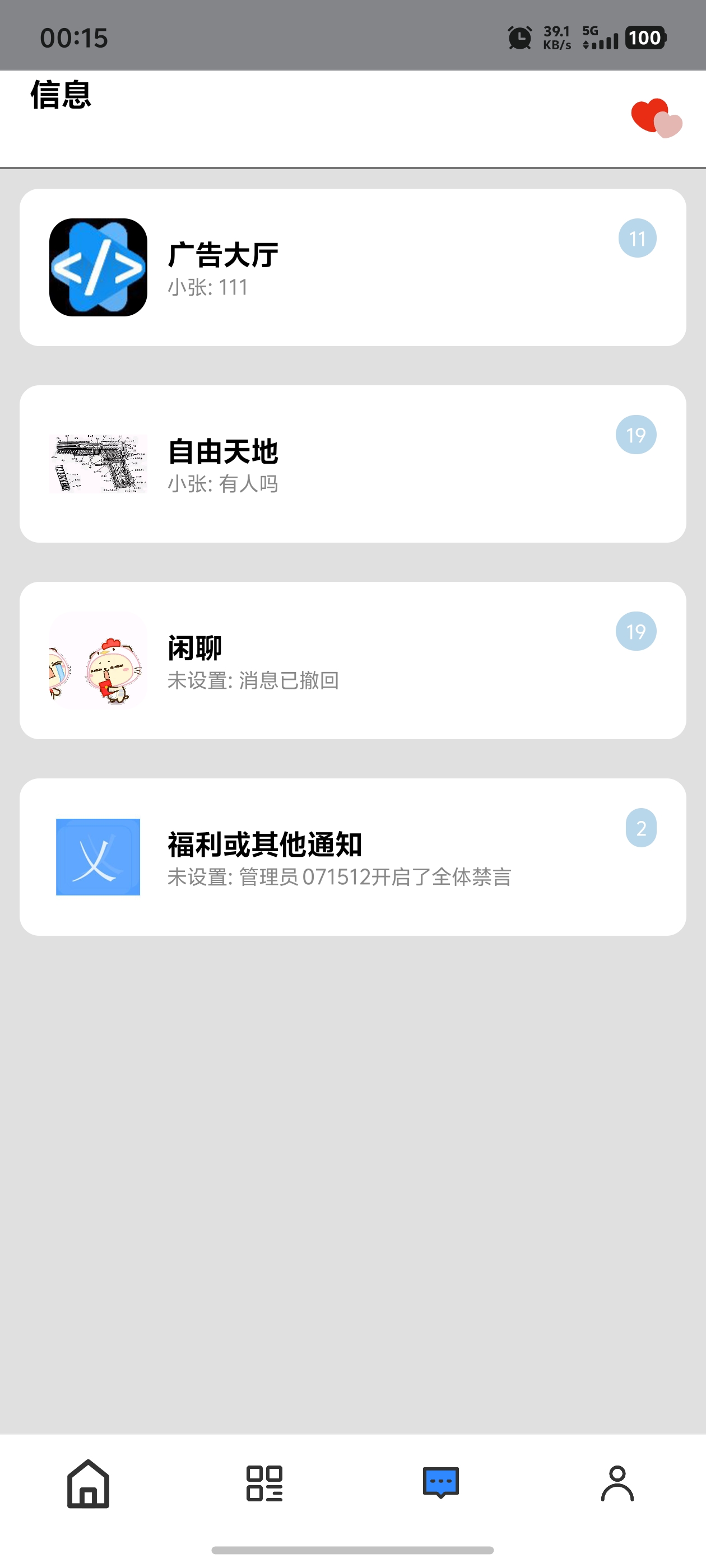This screenshot has width=706, height=1568.
Task: Switch to the home tab
Action: pos(89,1483)
